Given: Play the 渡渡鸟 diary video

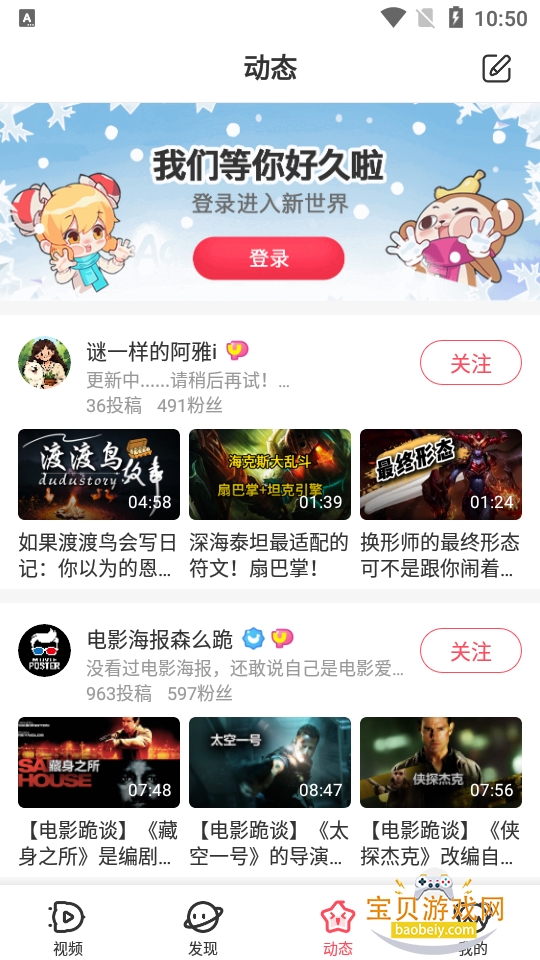Looking at the screenshot, I should pos(99,474).
